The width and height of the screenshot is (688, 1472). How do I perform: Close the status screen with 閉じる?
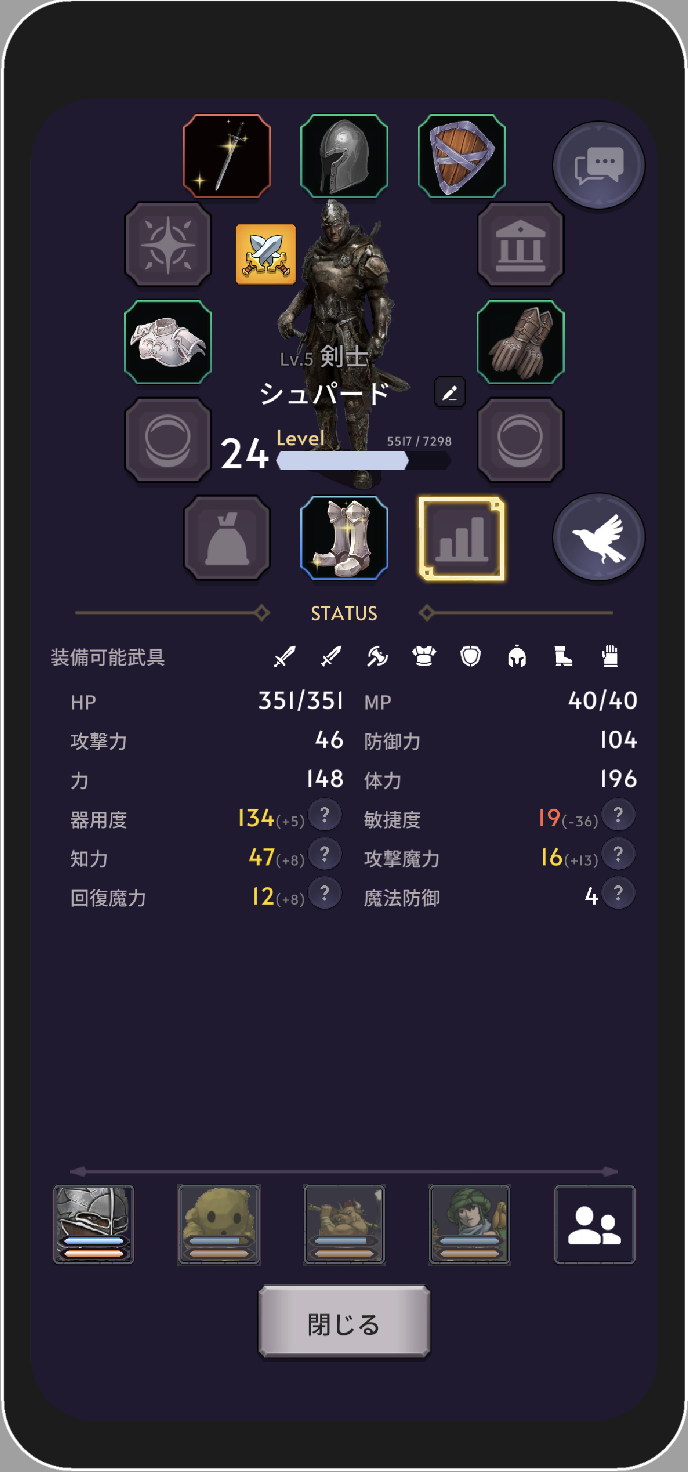click(x=344, y=1324)
